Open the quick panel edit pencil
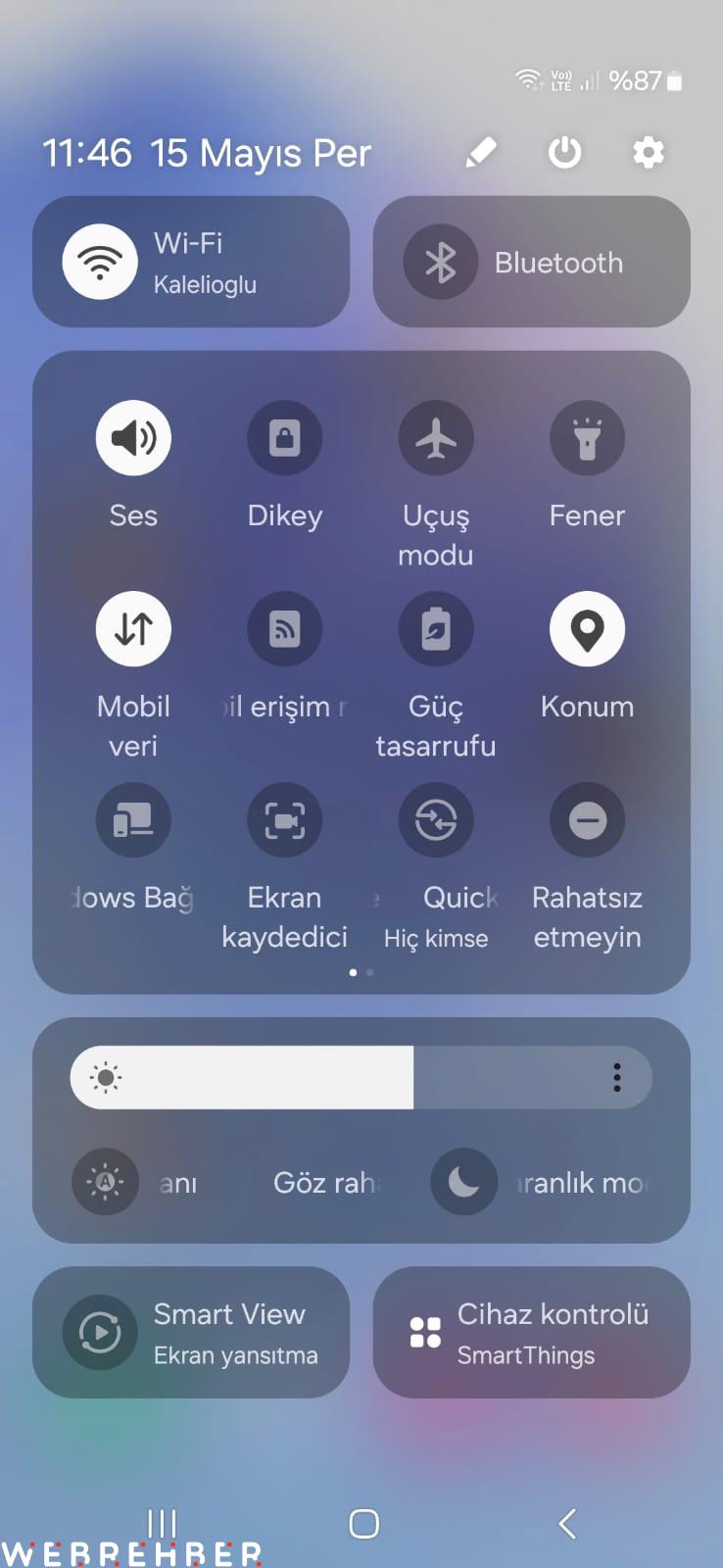The height and width of the screenshot is (1568, 723). [480, 152]
